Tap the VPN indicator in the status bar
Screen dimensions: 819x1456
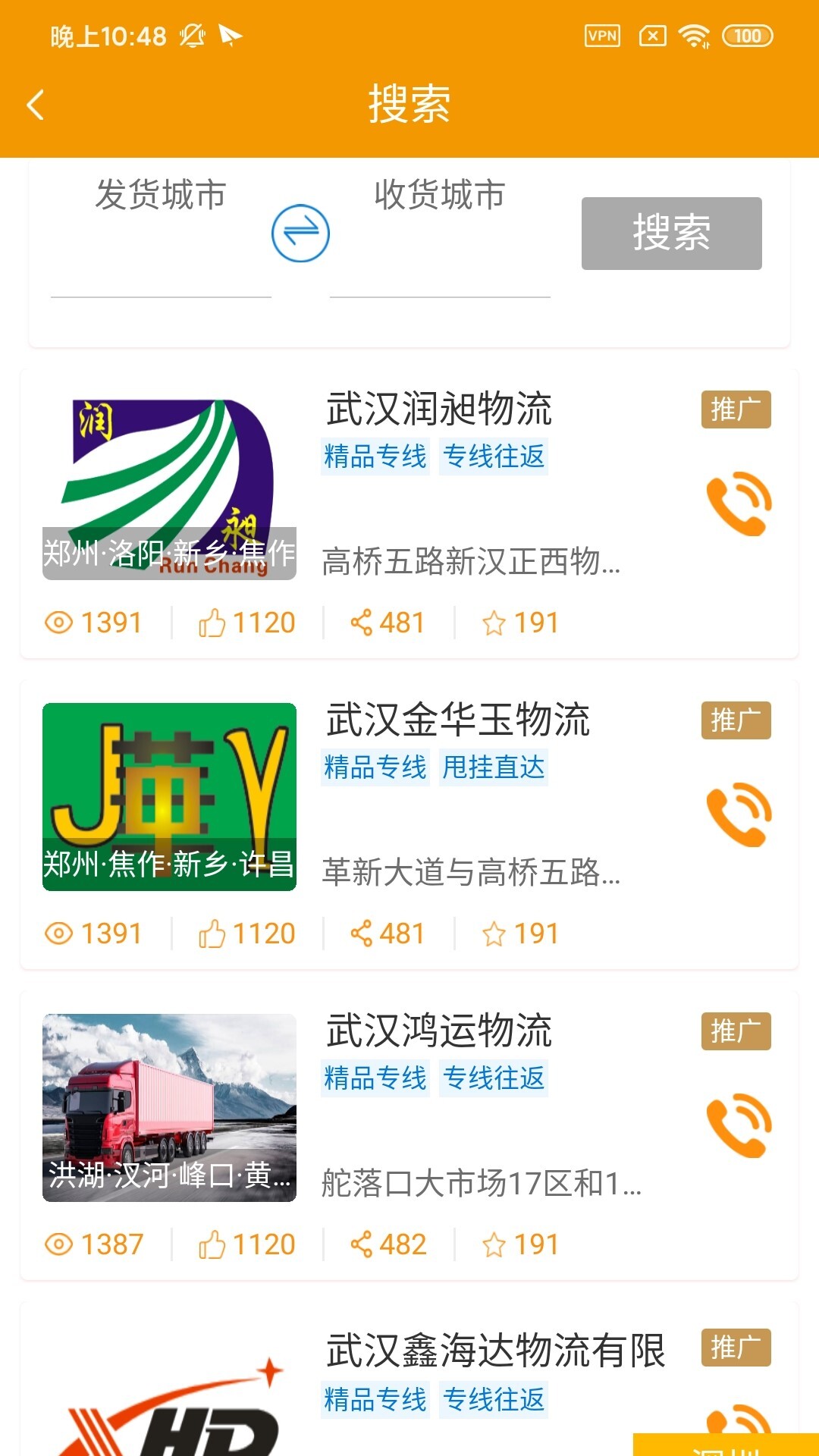tap(601, 34)
